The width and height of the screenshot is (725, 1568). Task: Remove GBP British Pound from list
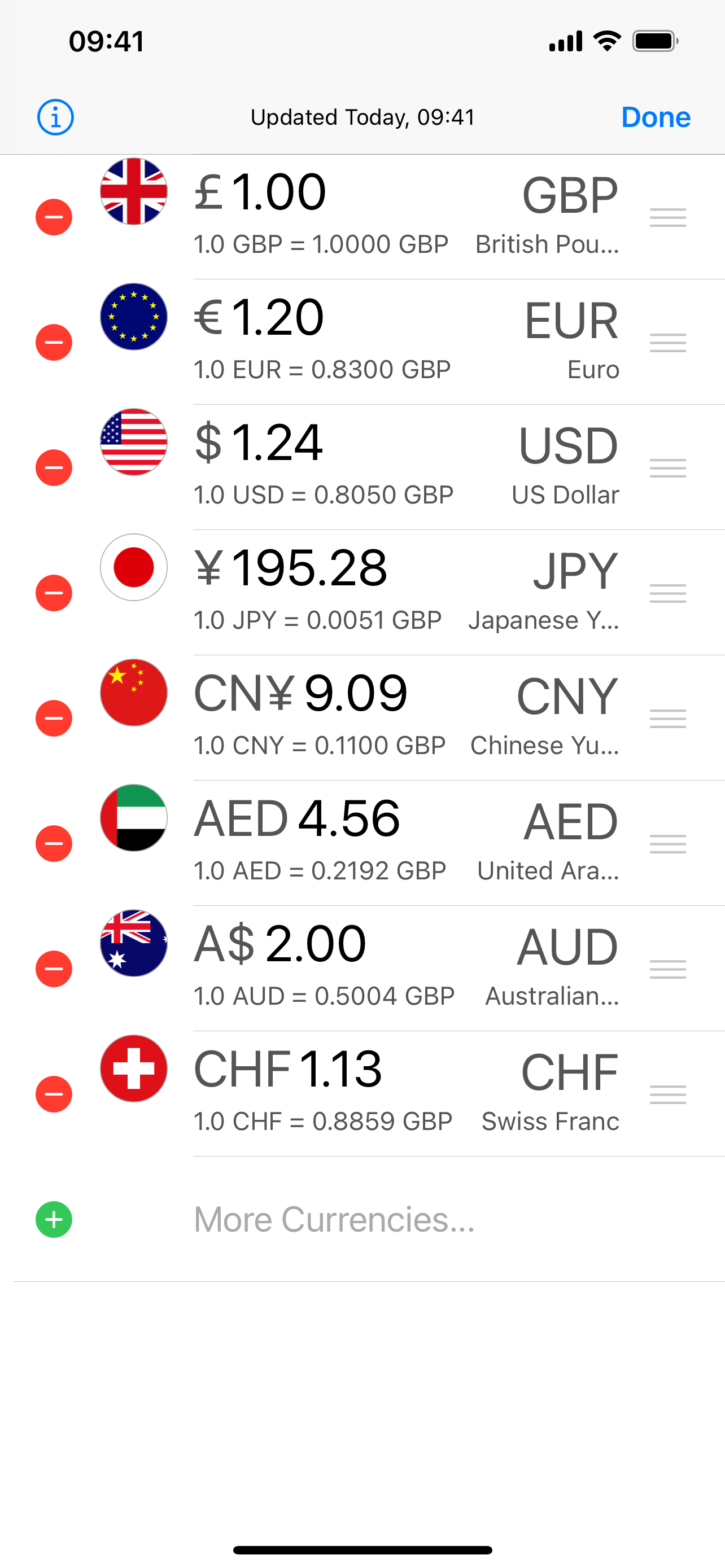click(x=54, y=217)
